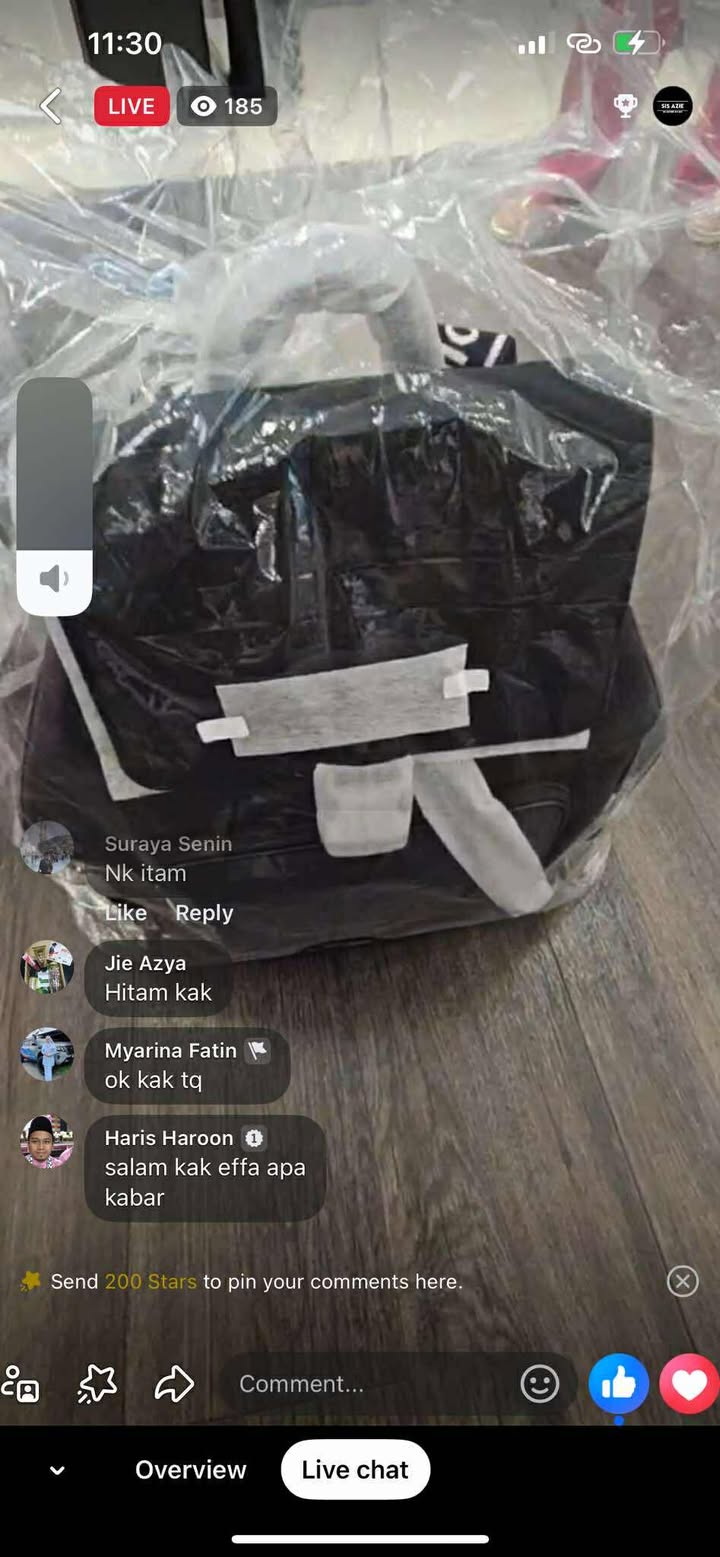Open the invite friends icon

[x=20, y=1384]
